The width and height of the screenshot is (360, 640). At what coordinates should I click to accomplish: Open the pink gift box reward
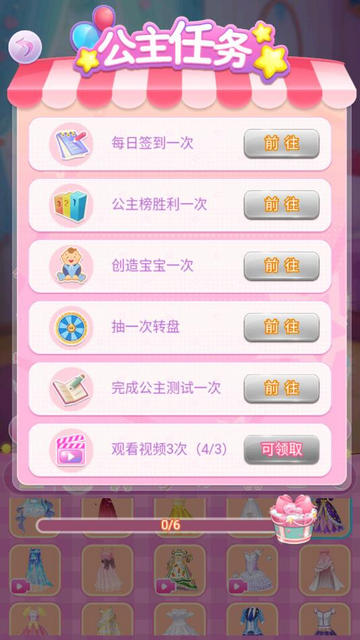(x=293, y=518)
